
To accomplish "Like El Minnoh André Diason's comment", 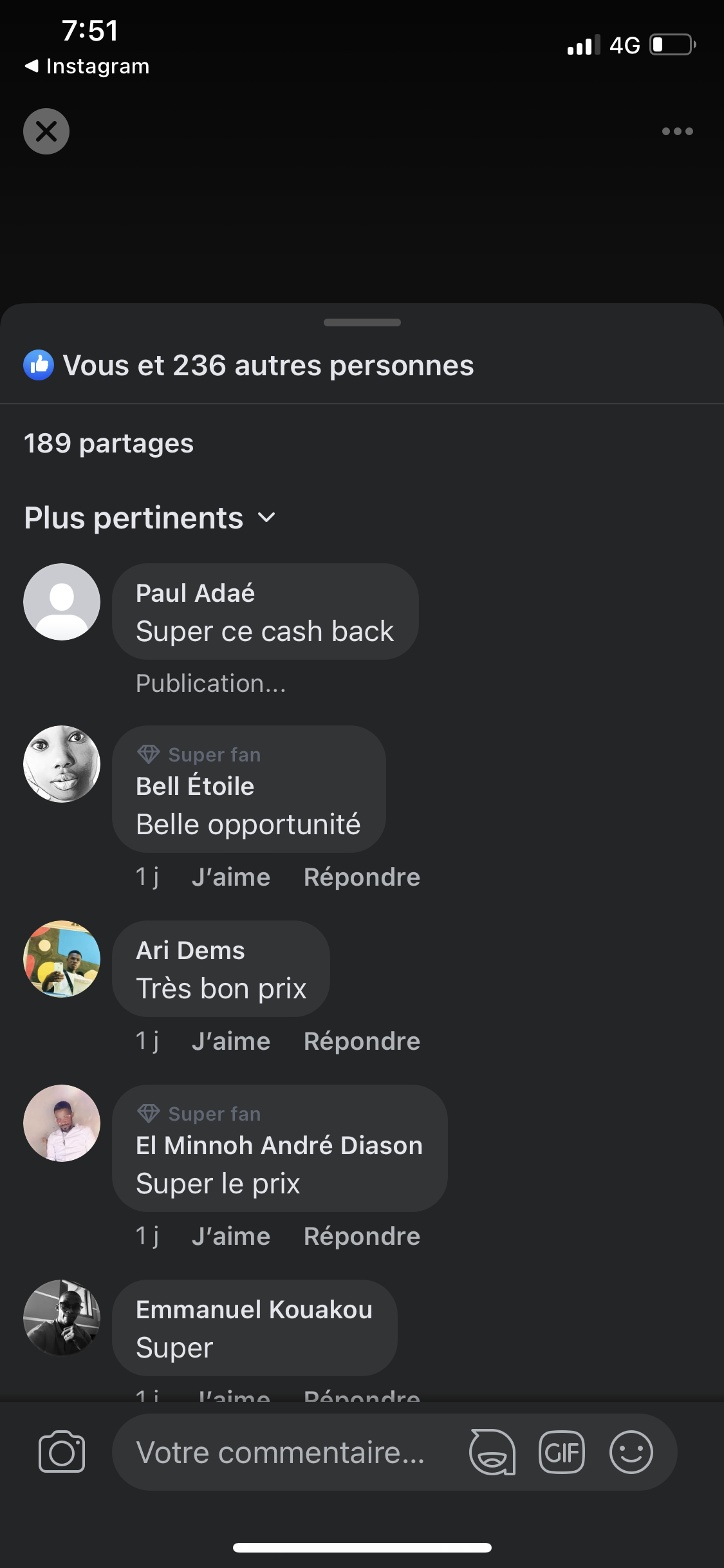I will (x=231, y=1237).
